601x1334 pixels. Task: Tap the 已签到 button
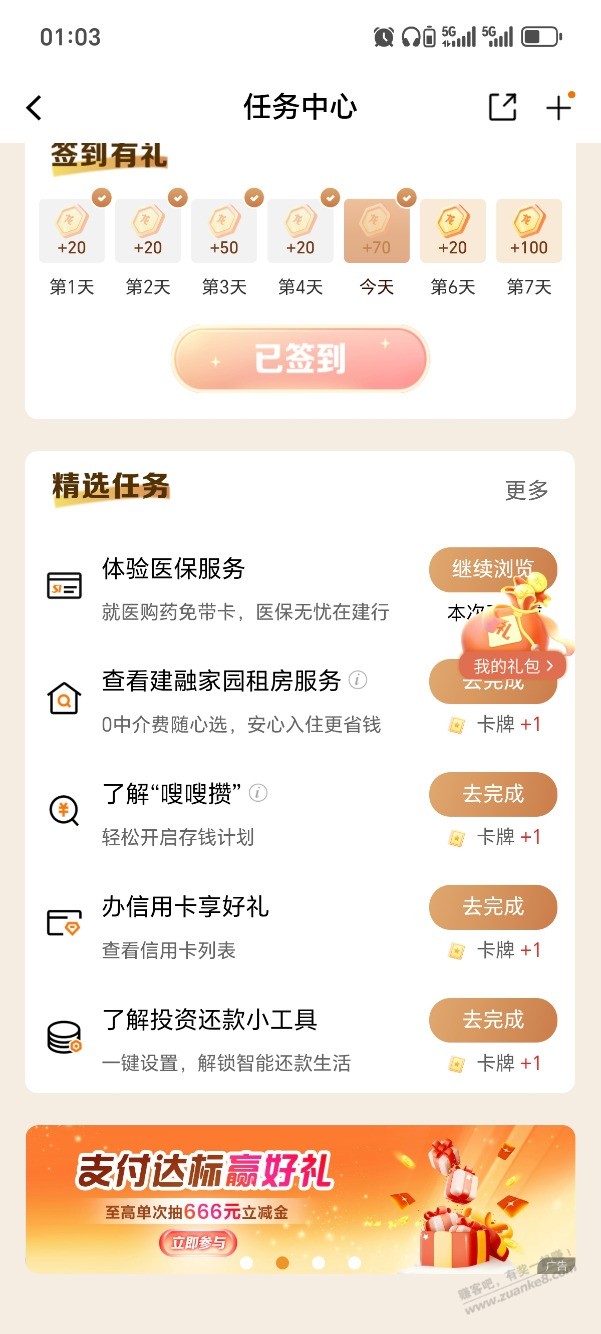(300, 358)
